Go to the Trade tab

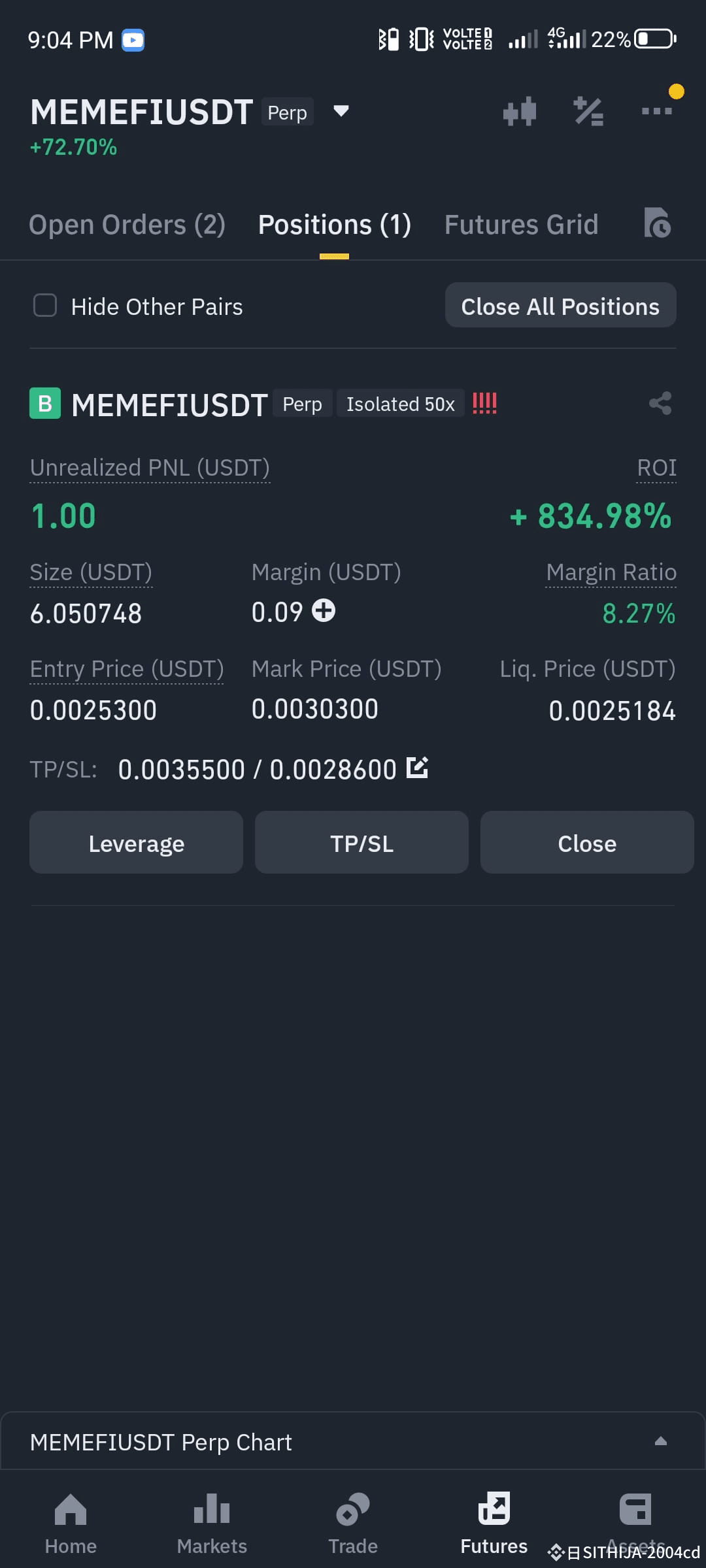[x=353, y=1524]
